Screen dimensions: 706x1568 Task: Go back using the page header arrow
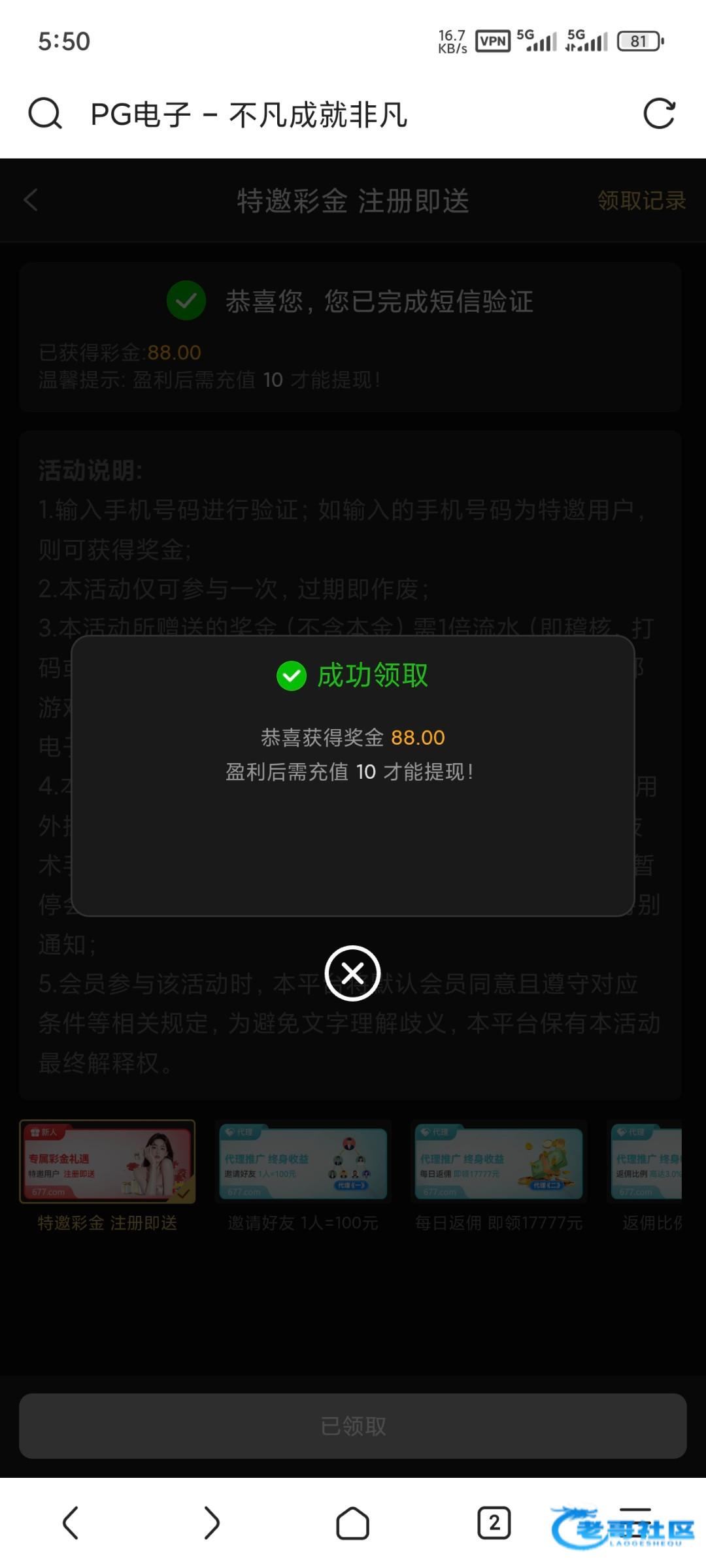31,201
